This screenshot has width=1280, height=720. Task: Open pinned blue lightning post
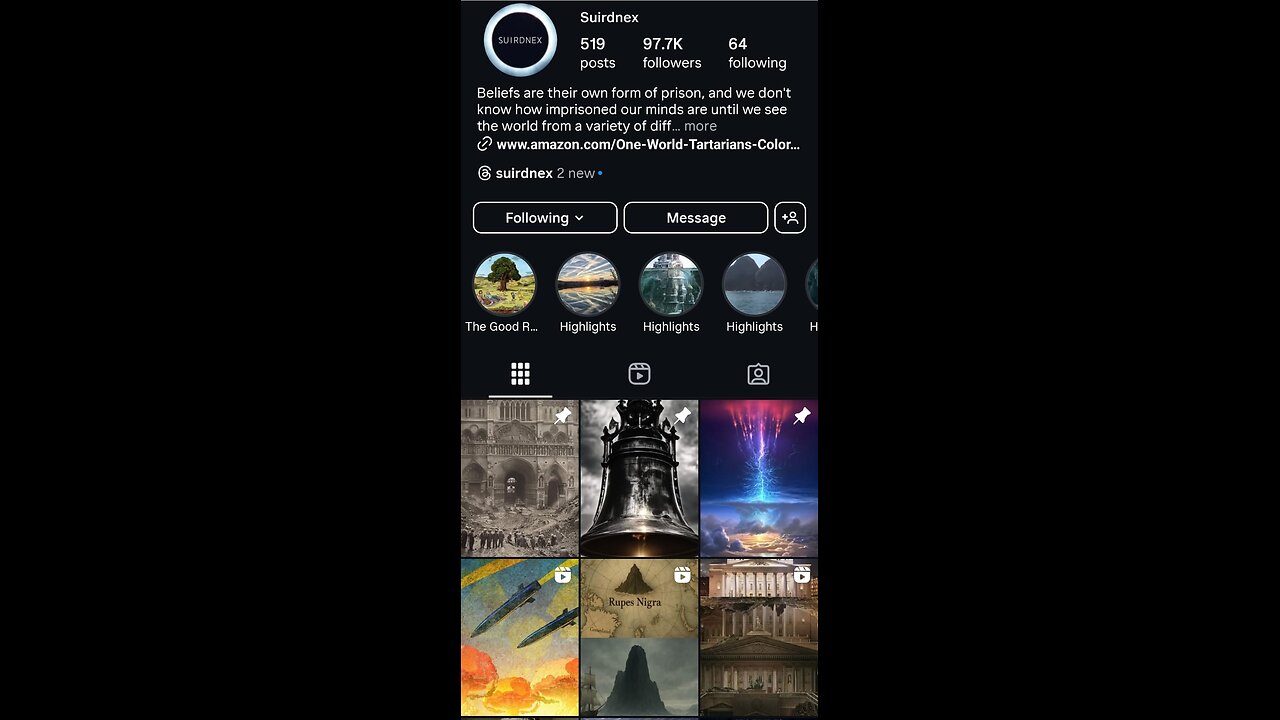click(759, 478)
